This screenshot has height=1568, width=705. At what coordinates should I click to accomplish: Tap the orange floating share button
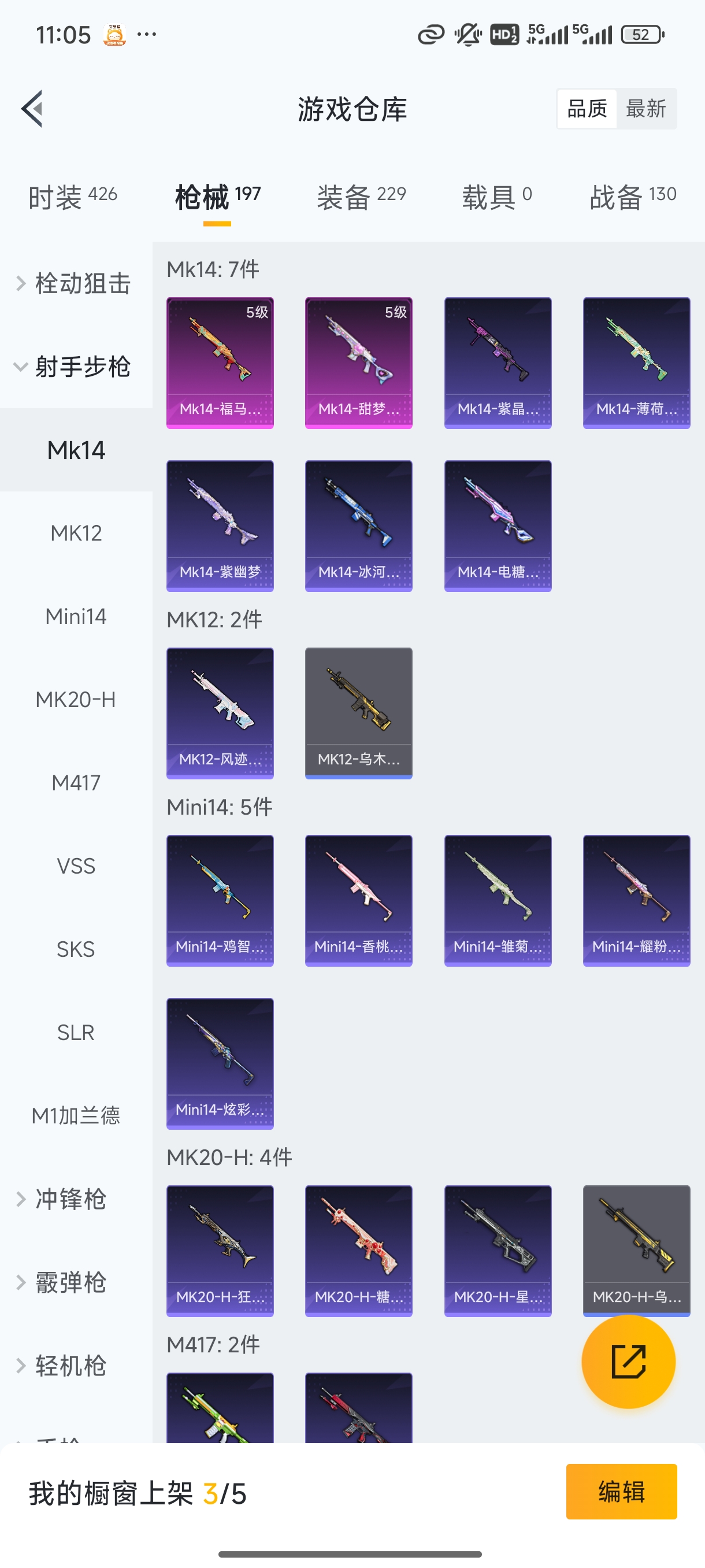[x=628, y=1361]
